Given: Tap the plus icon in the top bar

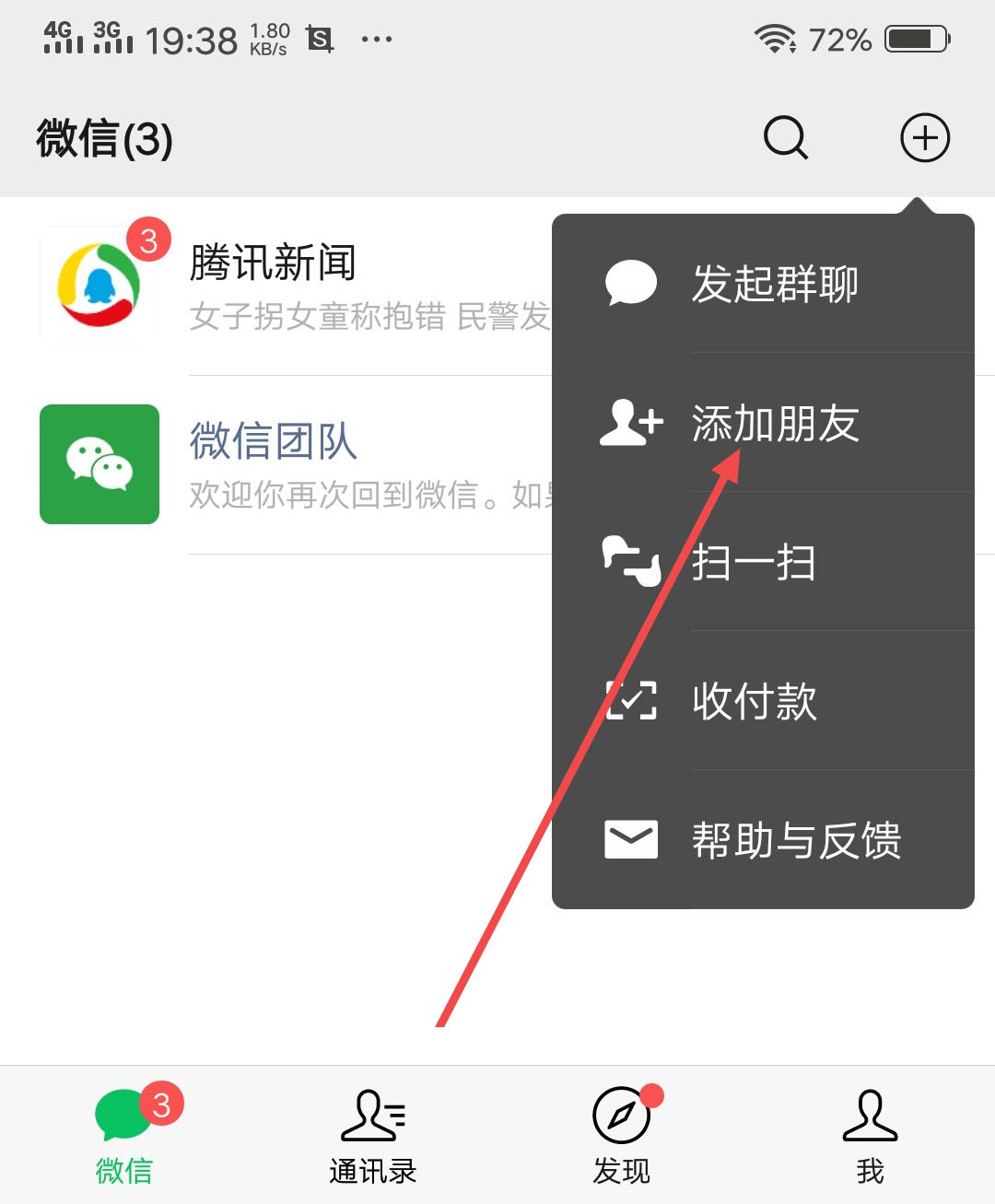Looking at the screenshot, I should 924,139.
